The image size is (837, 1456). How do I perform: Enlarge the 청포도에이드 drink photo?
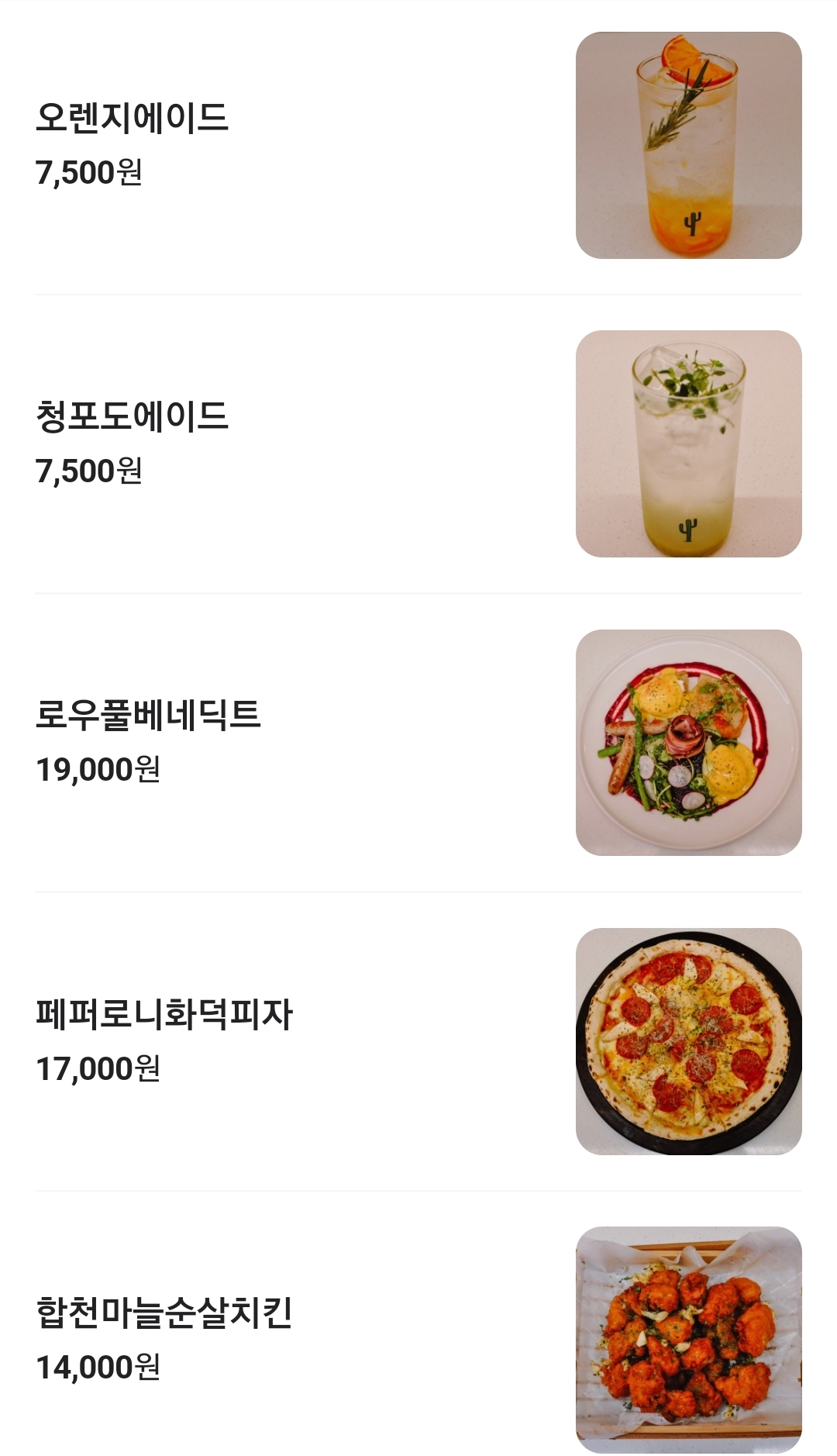click(688, 443)
